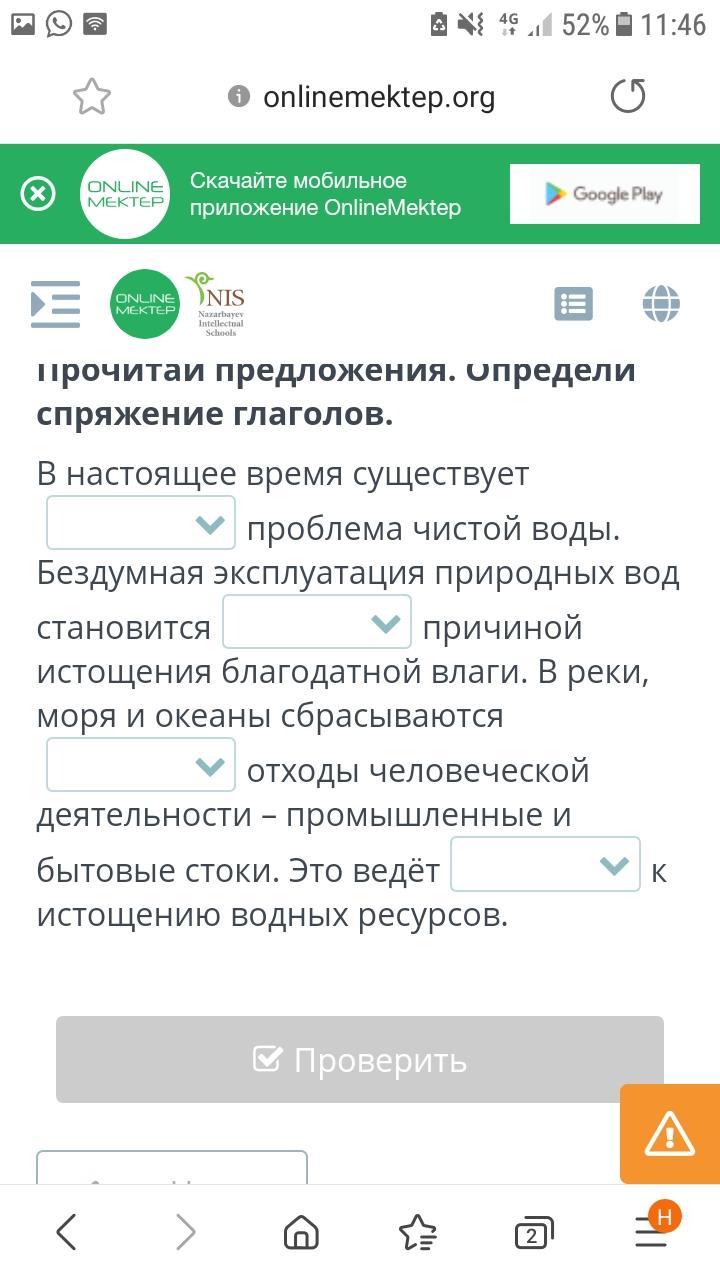This screenshot has height=1280, width=720.
Task: Expand the dropdown after "становится"
Action: [317, 622]
